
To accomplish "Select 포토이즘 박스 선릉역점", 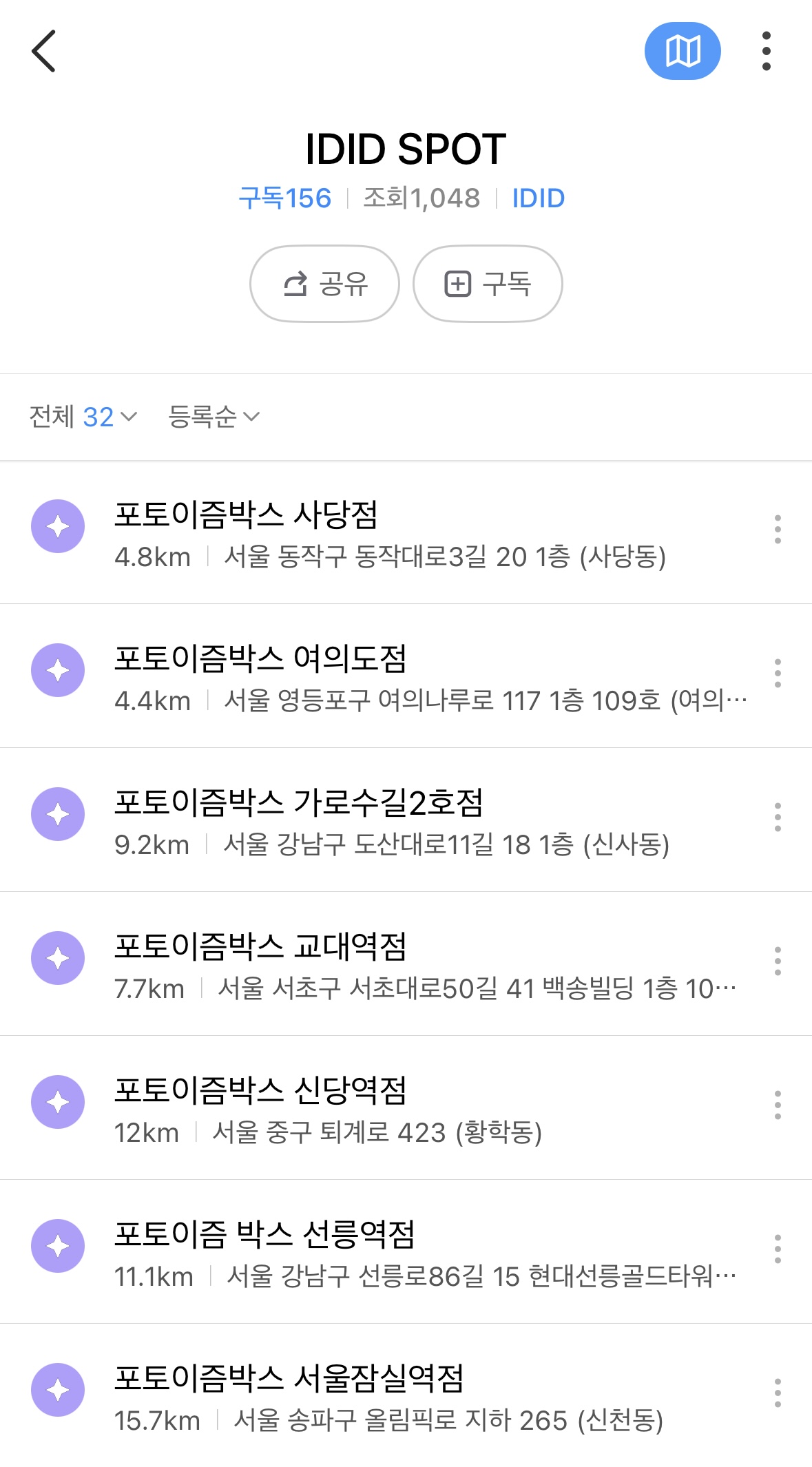I will 264,1235.
